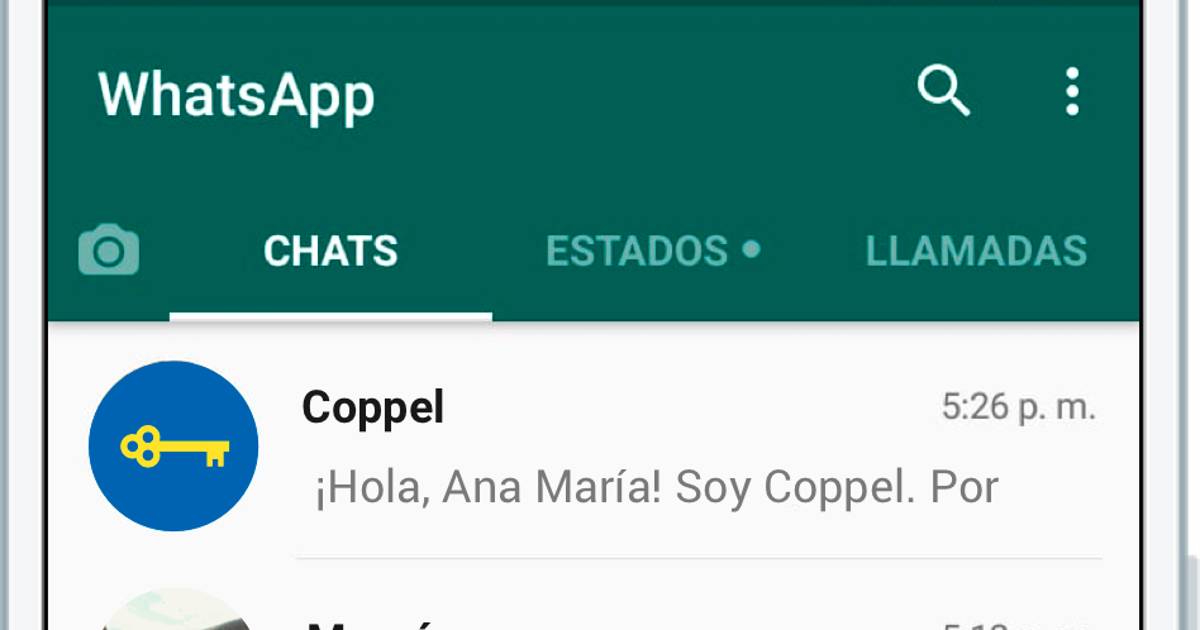Switch to the LLAMADAS tab

click(976, 251)
